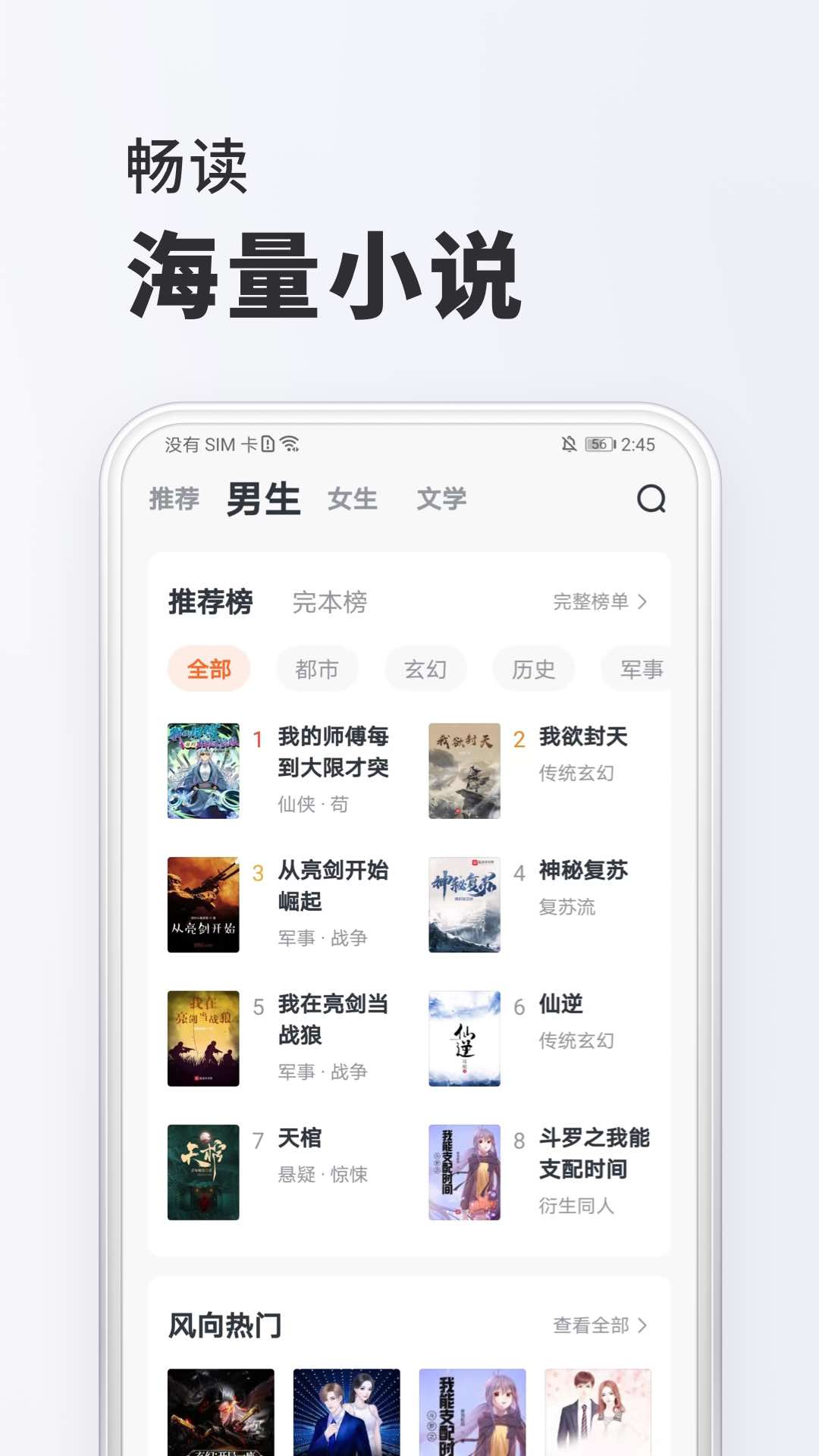Select the 玄幻 category filter
This screenshot has width=819, height=1456.
[425, 669]
